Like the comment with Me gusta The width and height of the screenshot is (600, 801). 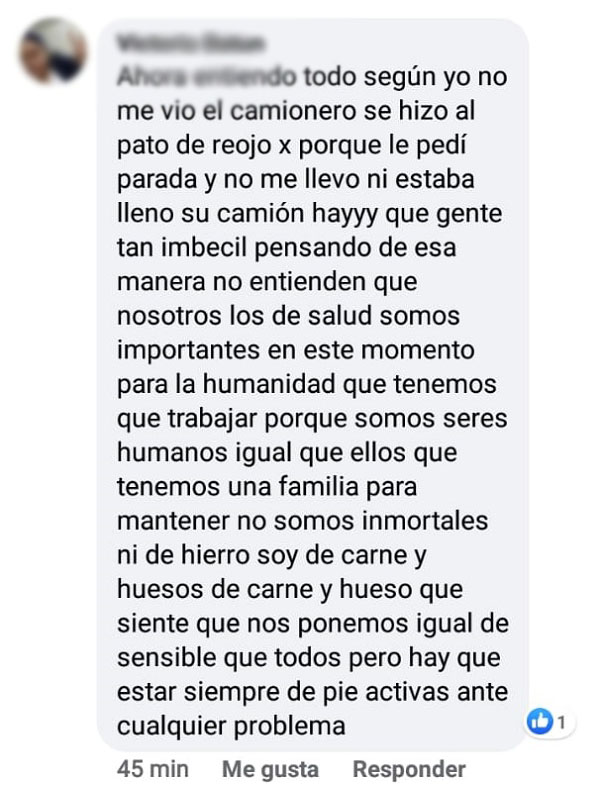[270, 770]
